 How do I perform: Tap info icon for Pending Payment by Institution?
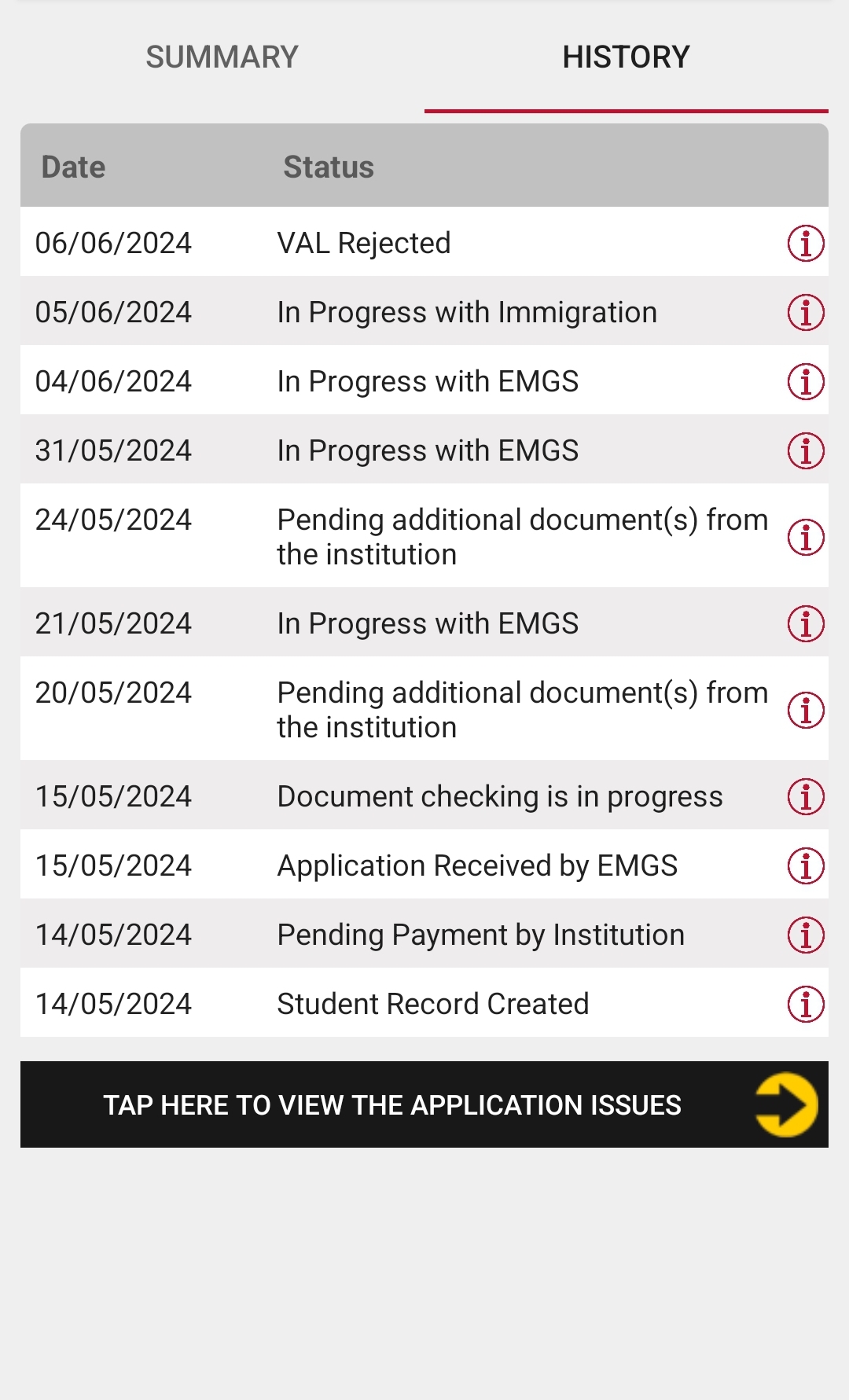coord(806,935)
